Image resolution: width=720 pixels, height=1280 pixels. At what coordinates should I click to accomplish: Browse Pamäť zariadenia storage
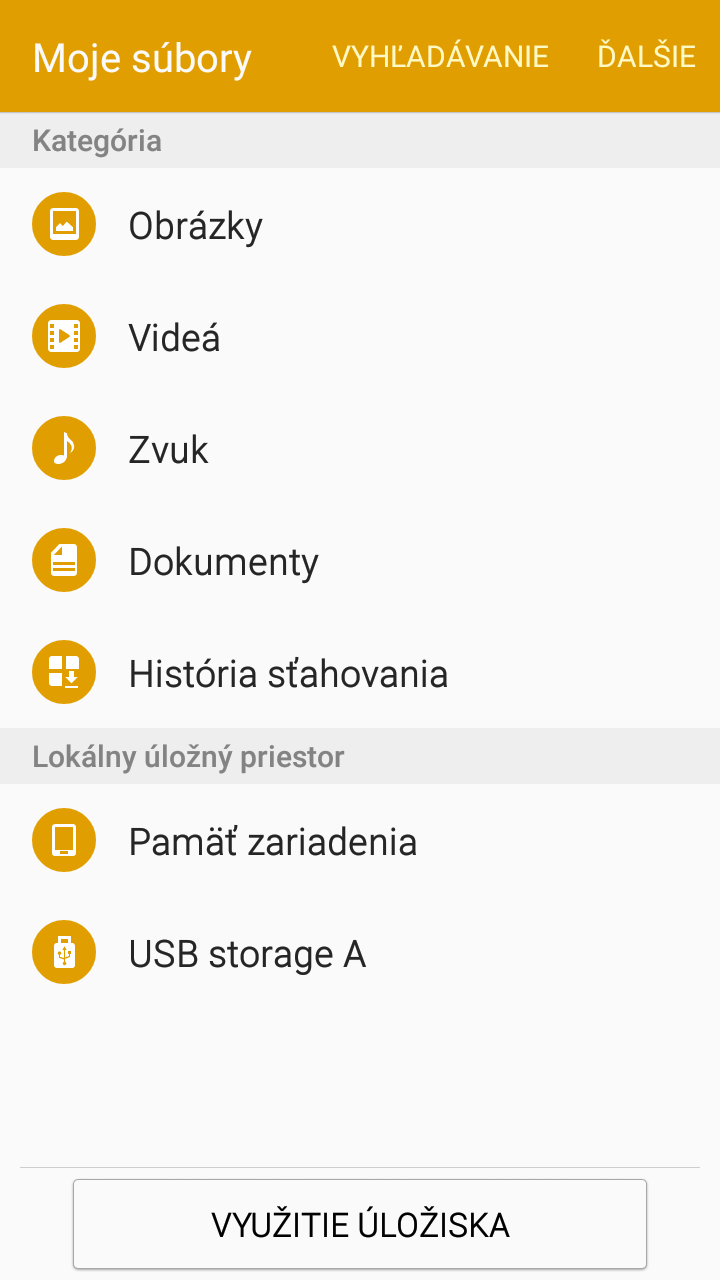360,841
